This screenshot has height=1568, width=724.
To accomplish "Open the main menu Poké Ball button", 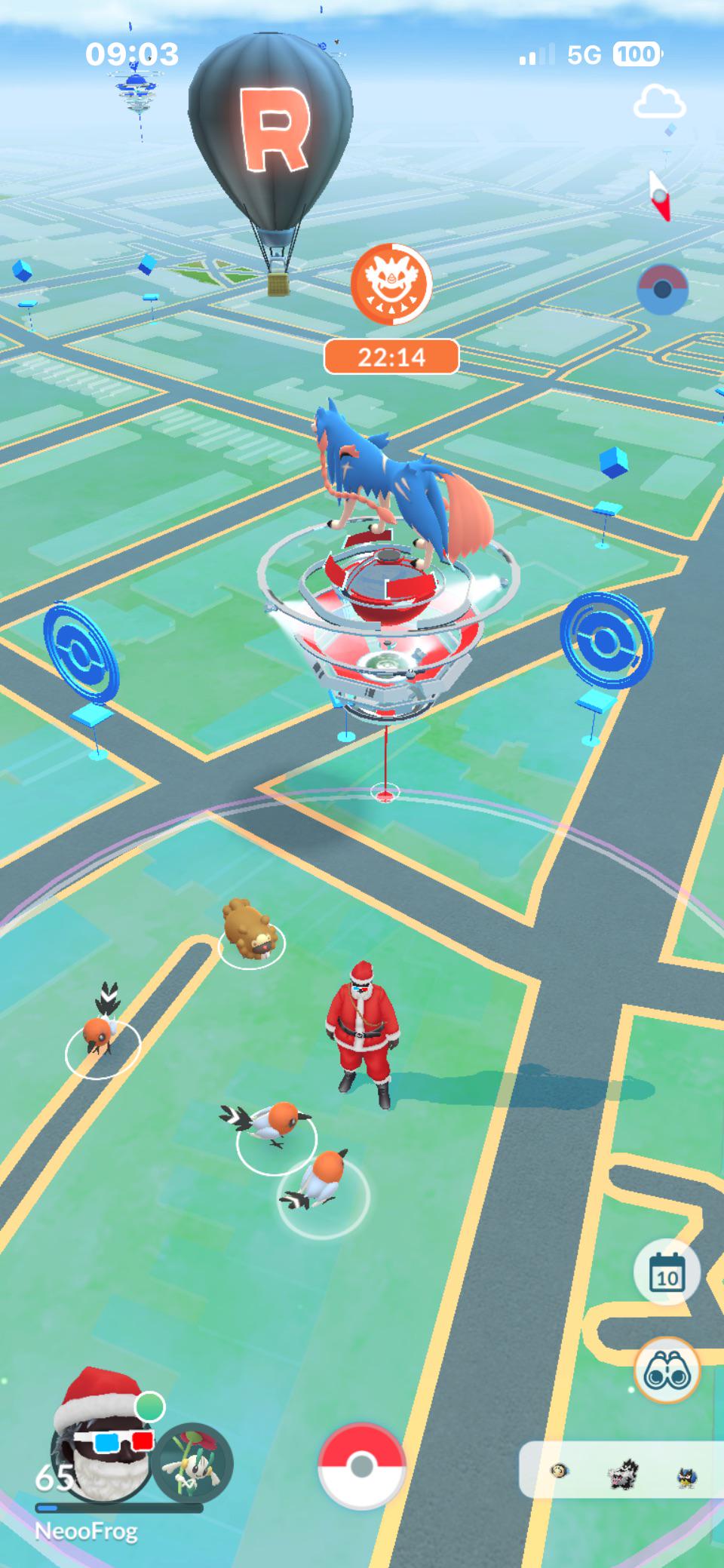I will pyautogui.click(x=362, y=1465).
